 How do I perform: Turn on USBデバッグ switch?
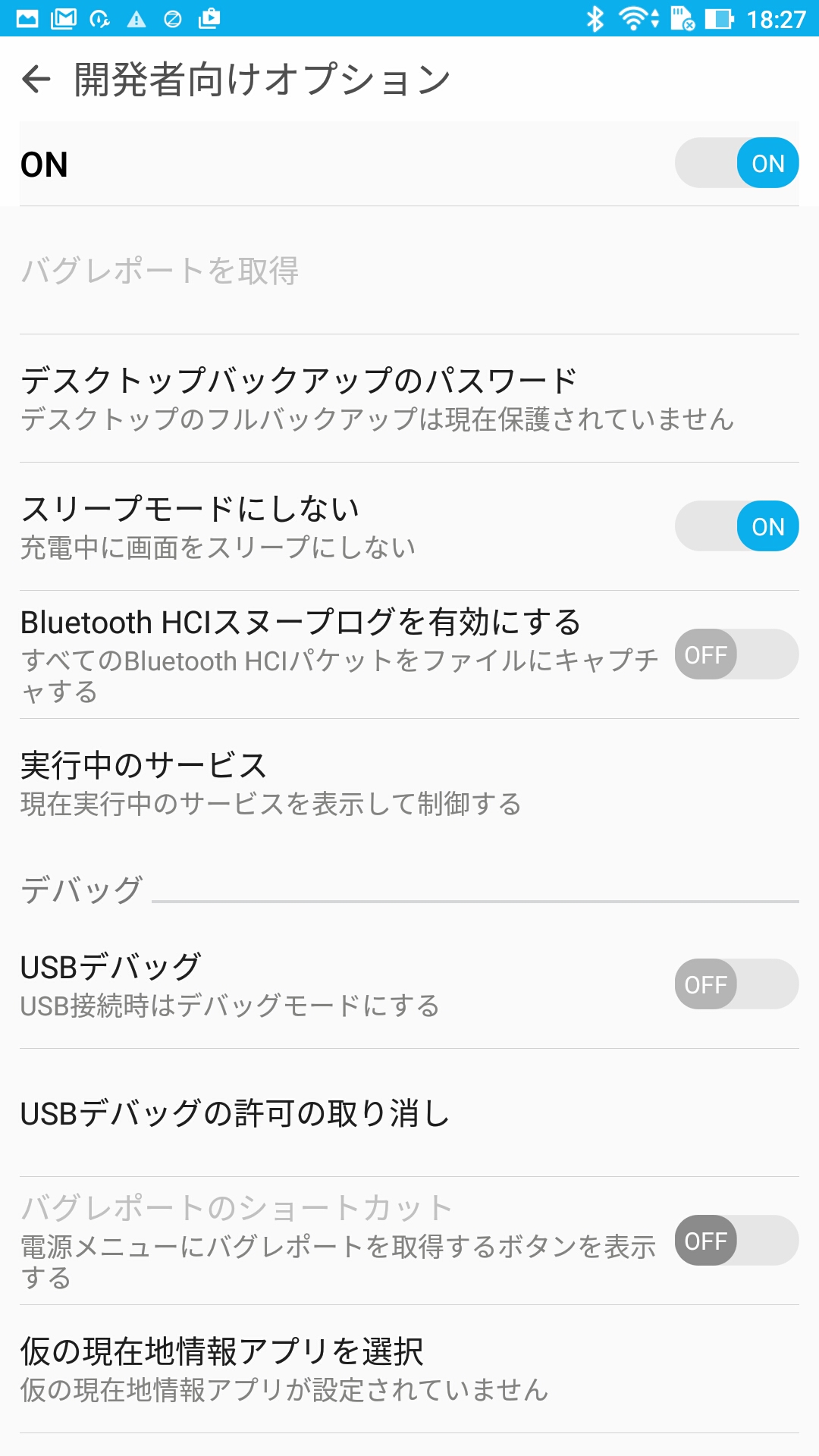click(x=736, y=984)
